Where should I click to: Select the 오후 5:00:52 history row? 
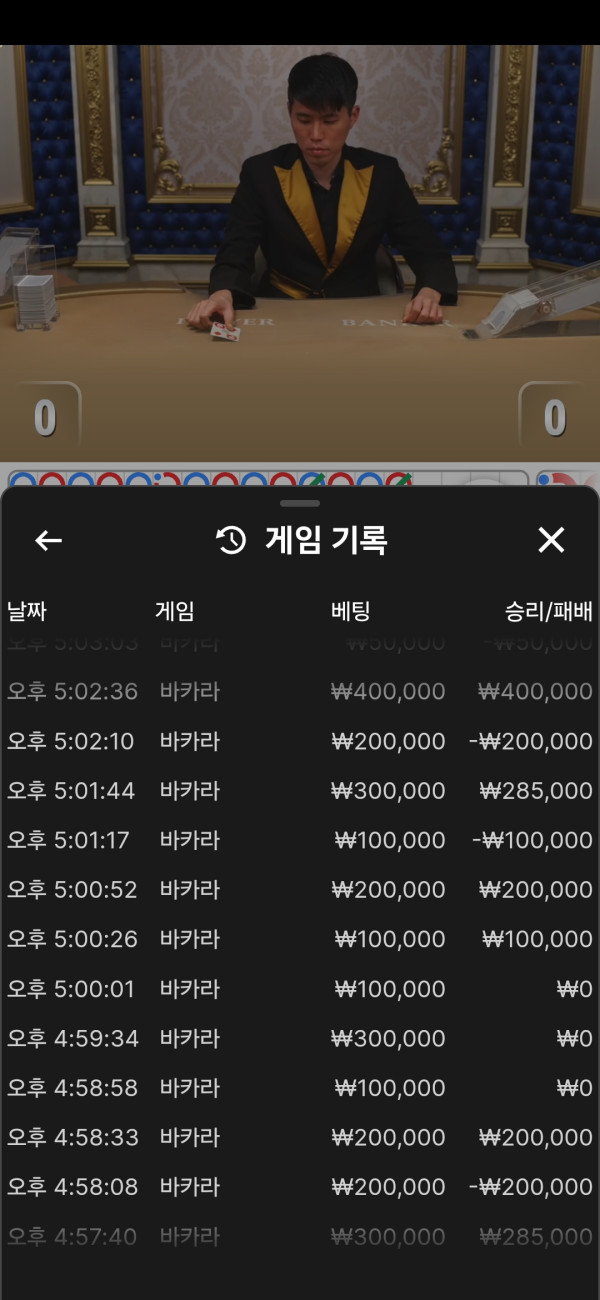[300, 890]
